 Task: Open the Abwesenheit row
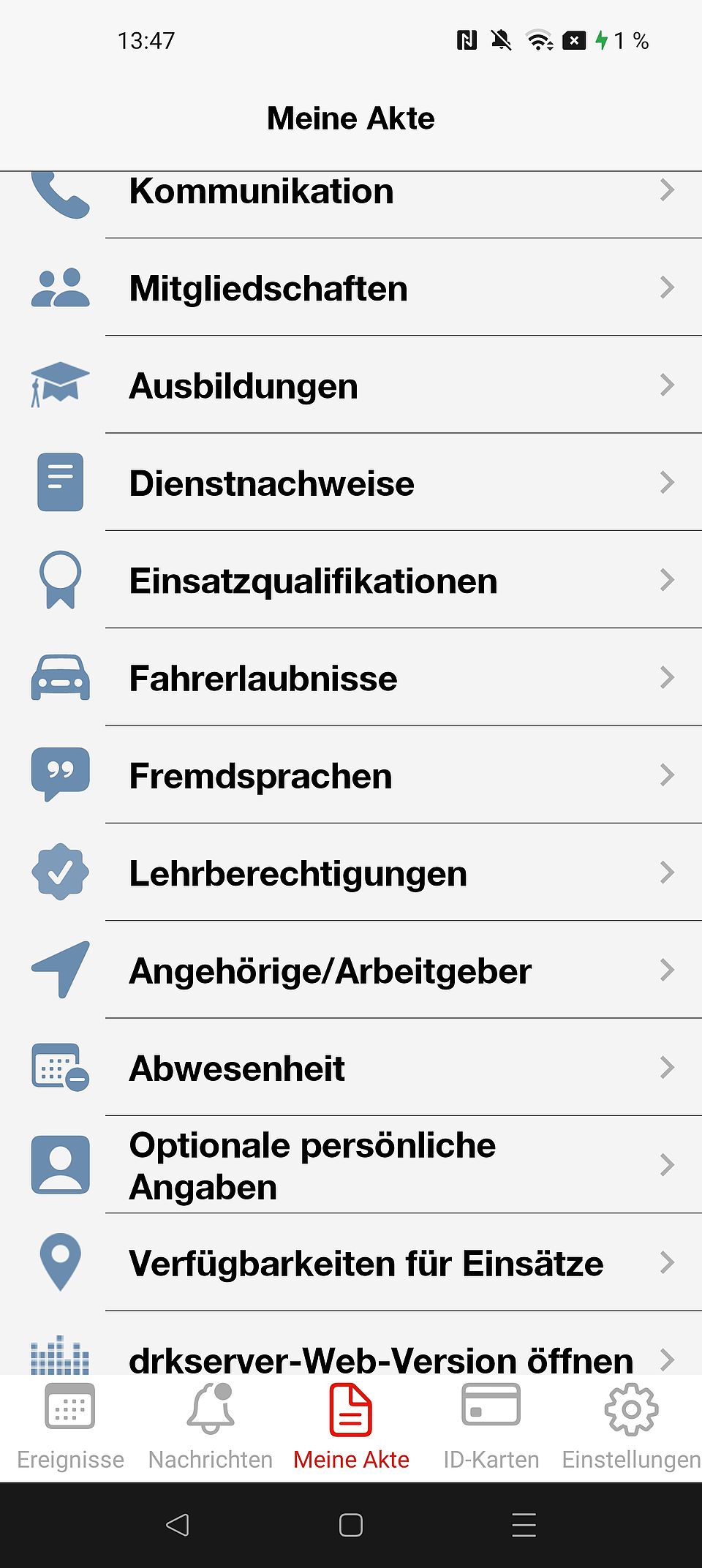click(351, 1068)
